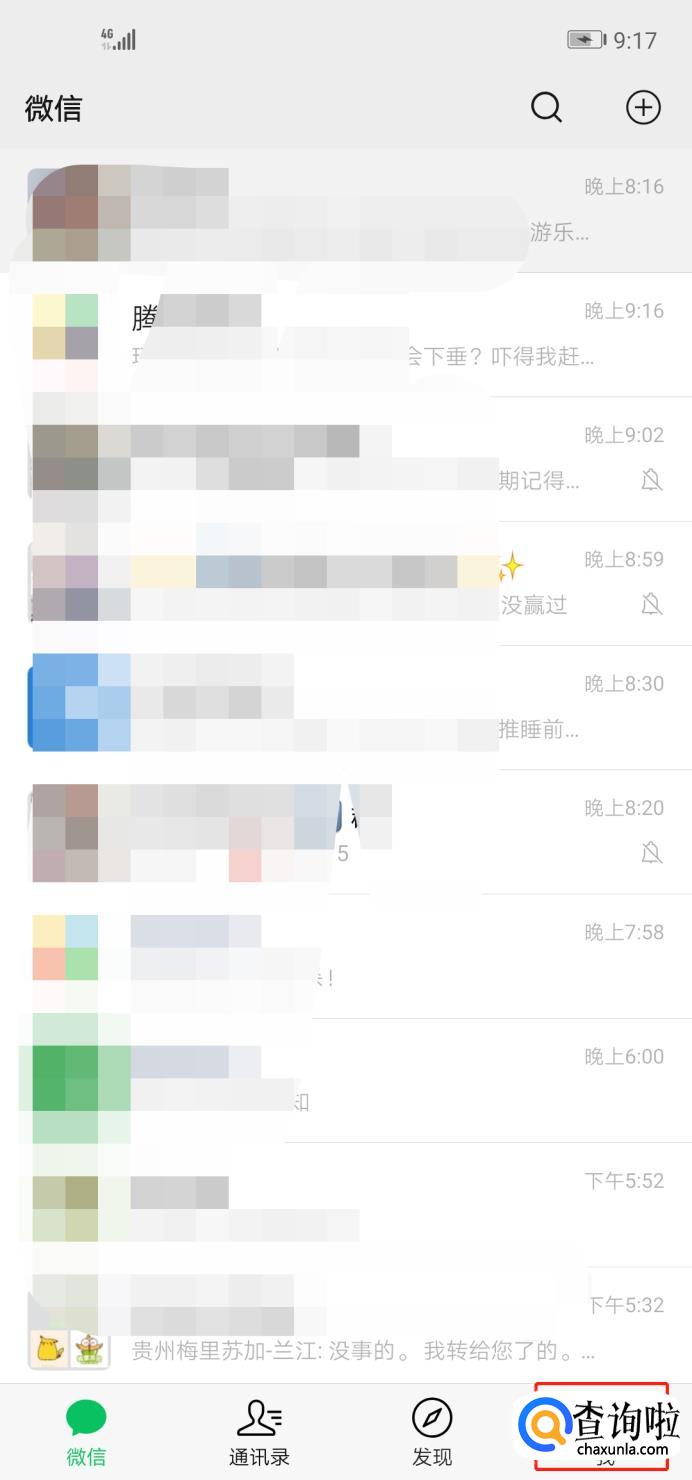Open the muted chat from 晚上8:59
Image resolution: width=692 pixels, height=1480 pixels.
pos(346,583)
